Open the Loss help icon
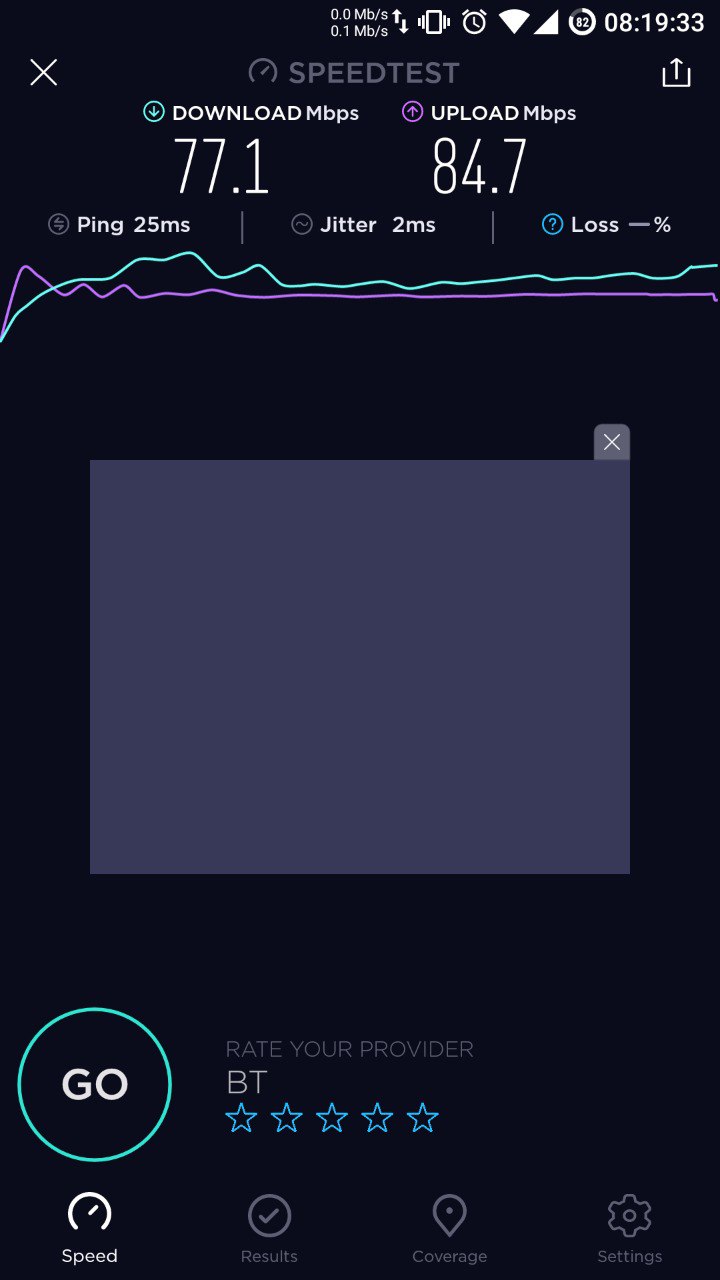 coord(552,225)
